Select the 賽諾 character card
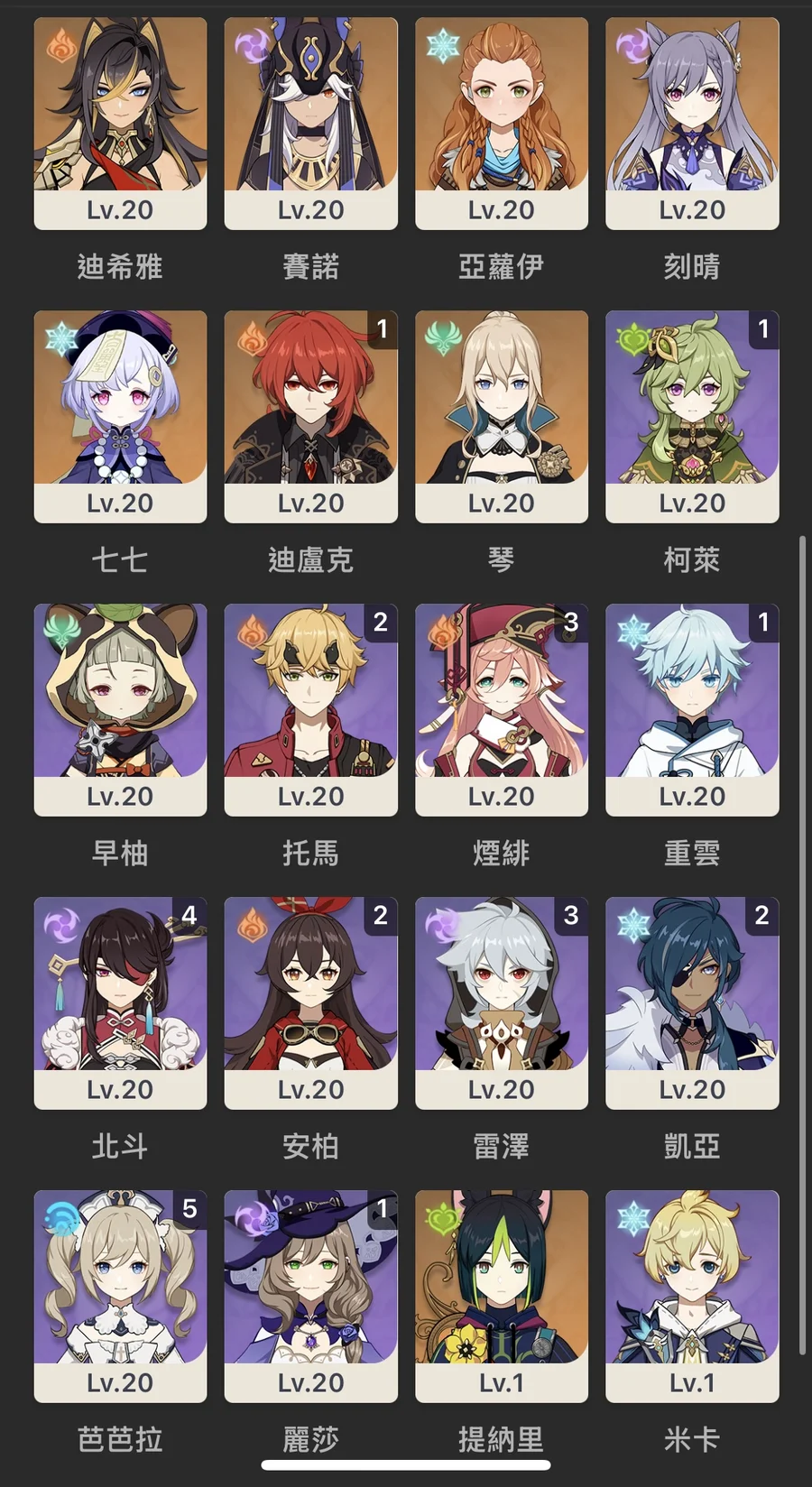The height and width of the screenshot is (1487, 812). [x=310, y=124]
